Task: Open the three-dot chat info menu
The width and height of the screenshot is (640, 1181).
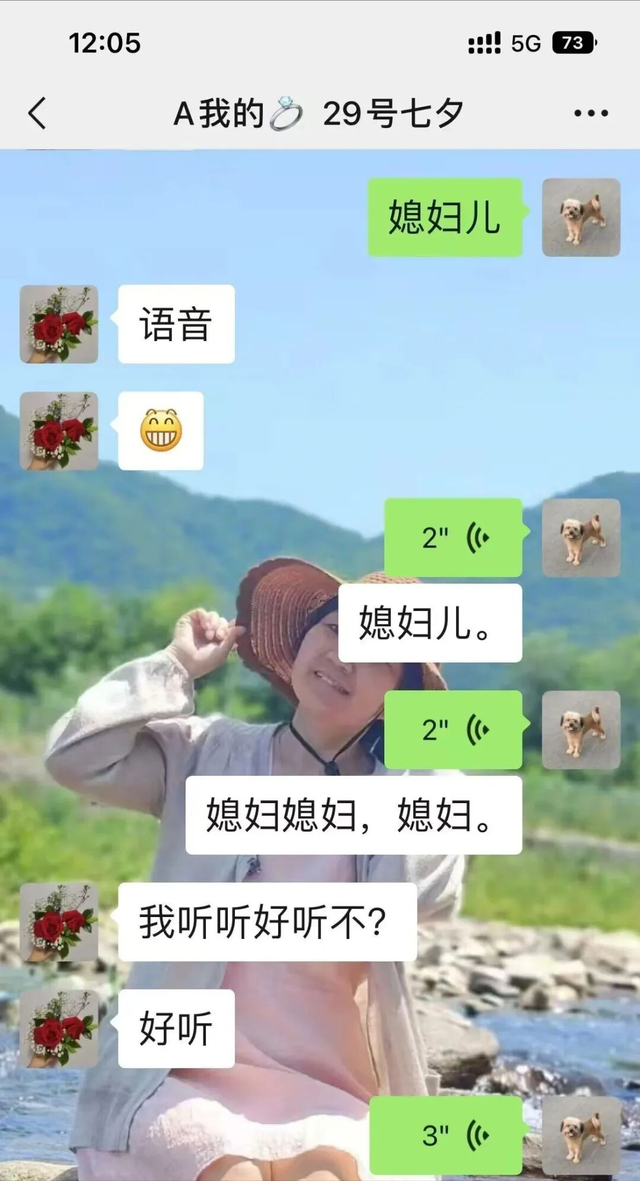Action: 591,113
